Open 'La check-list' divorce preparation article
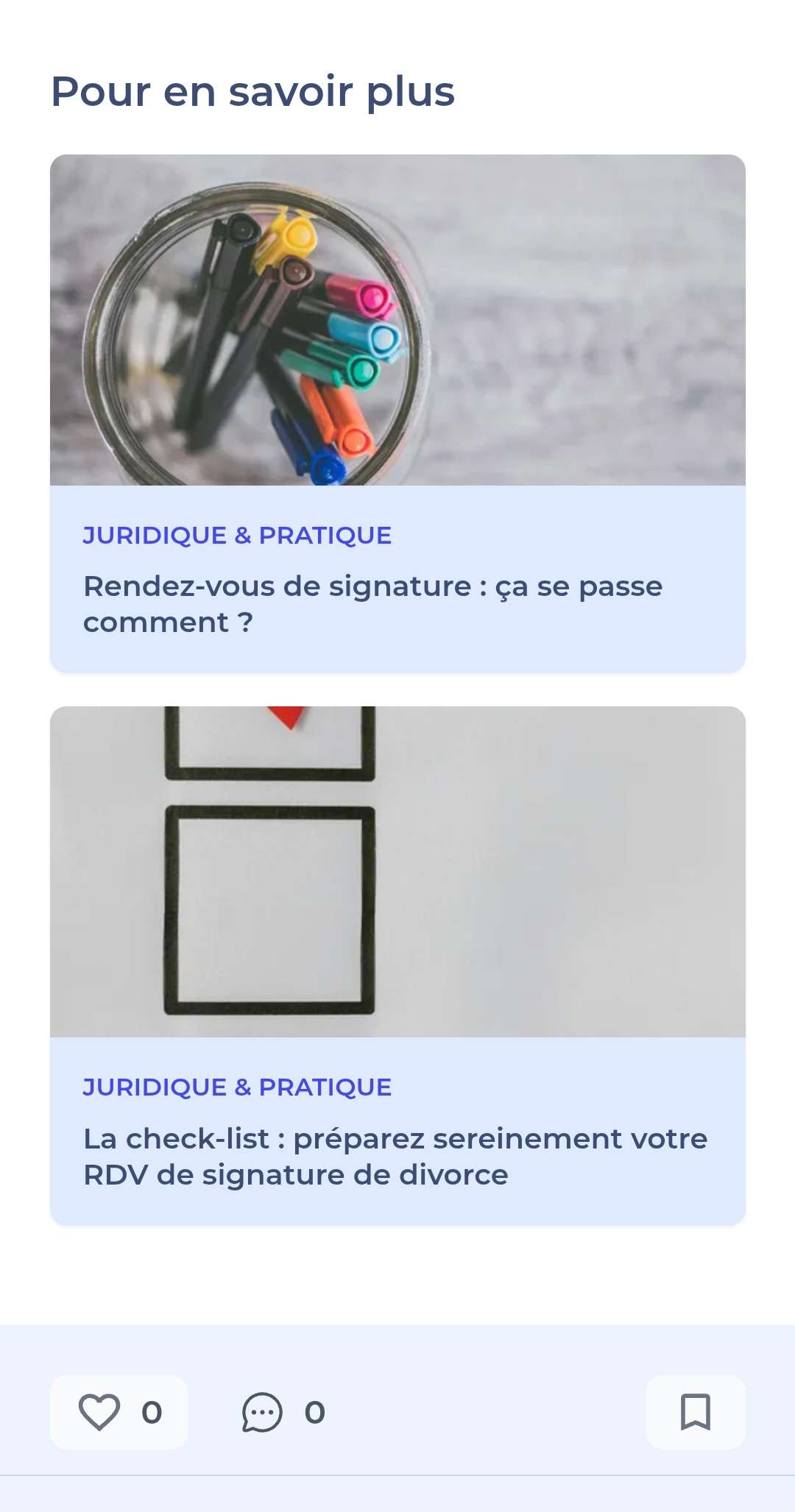The height and width of the screenshot is (1512, 795). point(395,1157)
